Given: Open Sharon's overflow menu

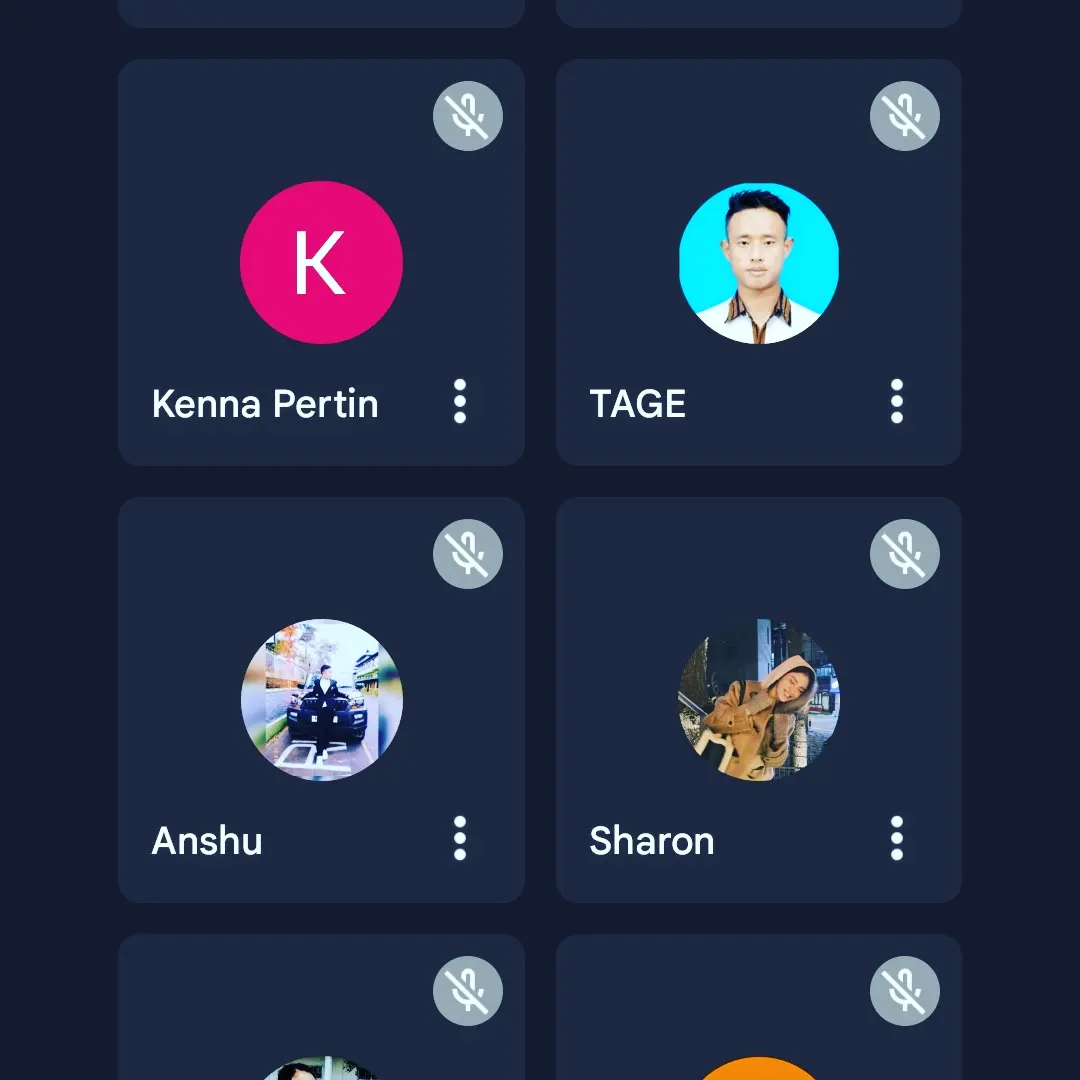Looking at the screenshot, I should click(x=897, y=839).
